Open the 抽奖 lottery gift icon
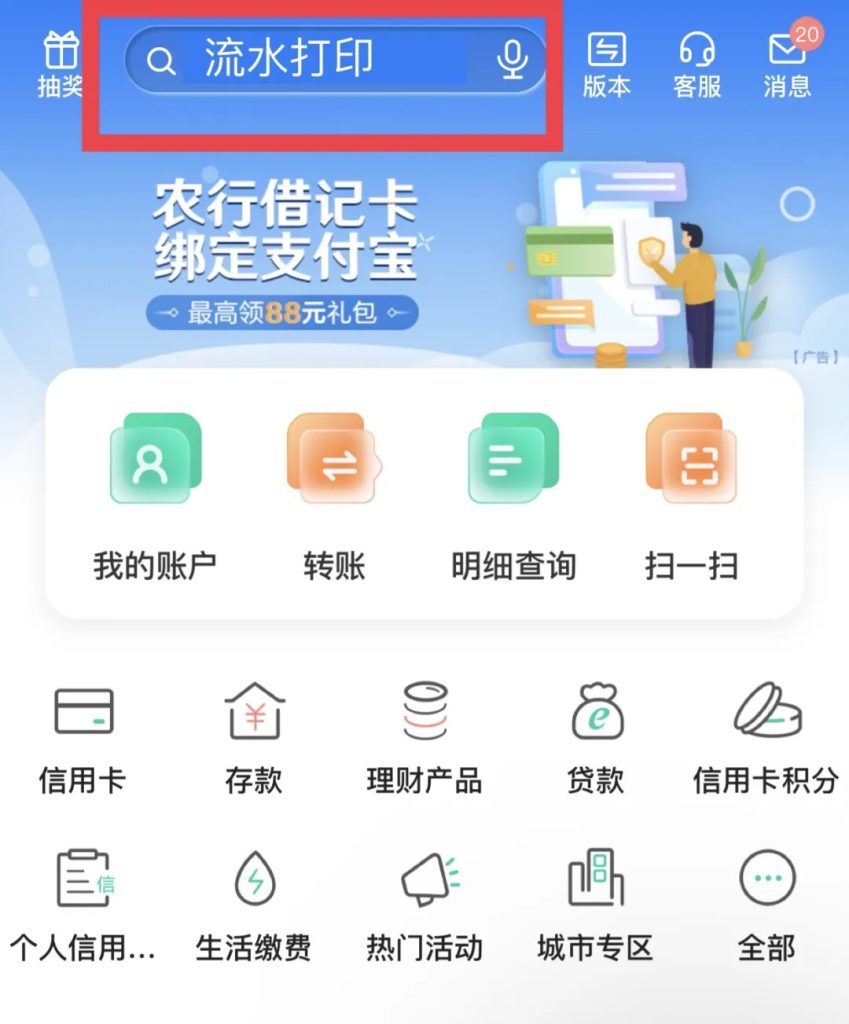Screen dimensions: 849x1024 click(x=61, y=64)
